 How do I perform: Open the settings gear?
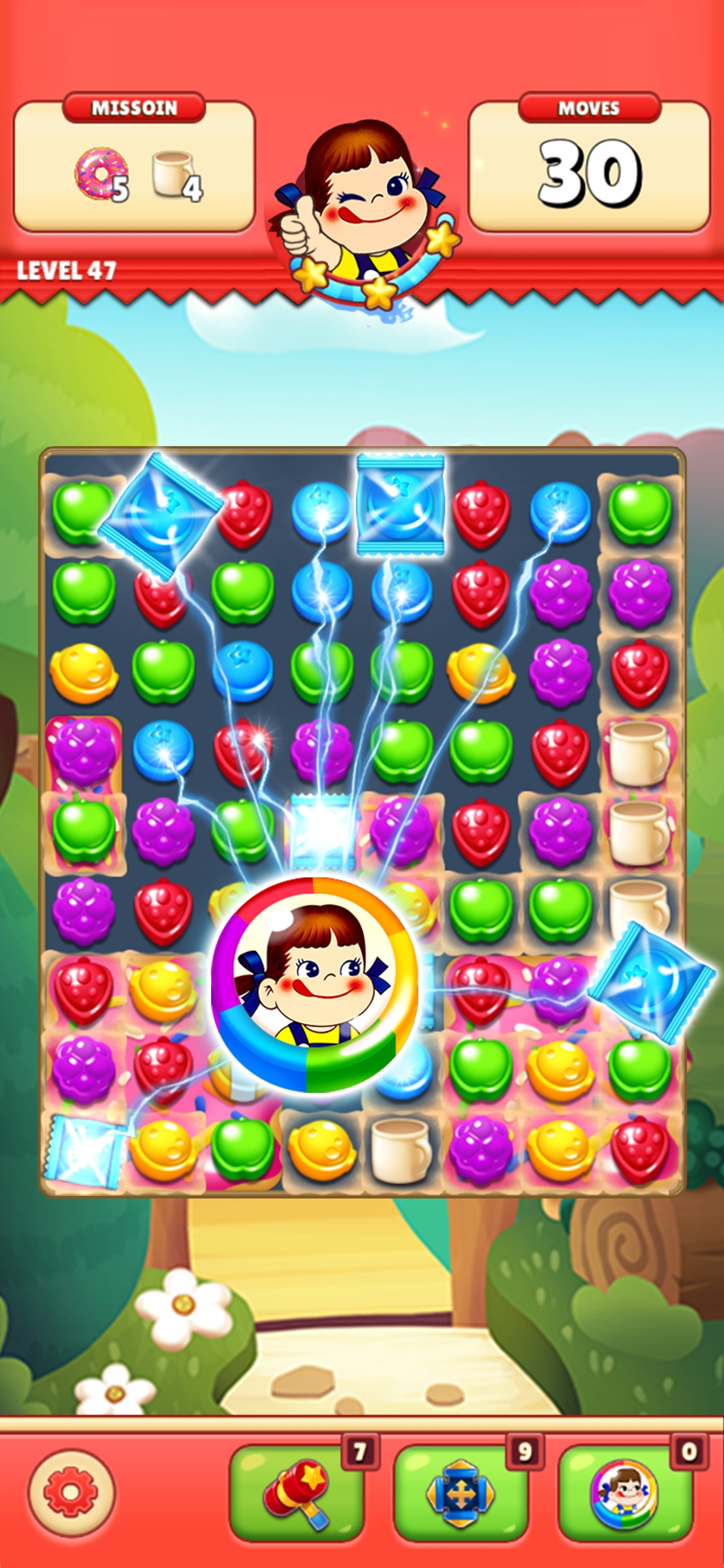coord(71,1491)
